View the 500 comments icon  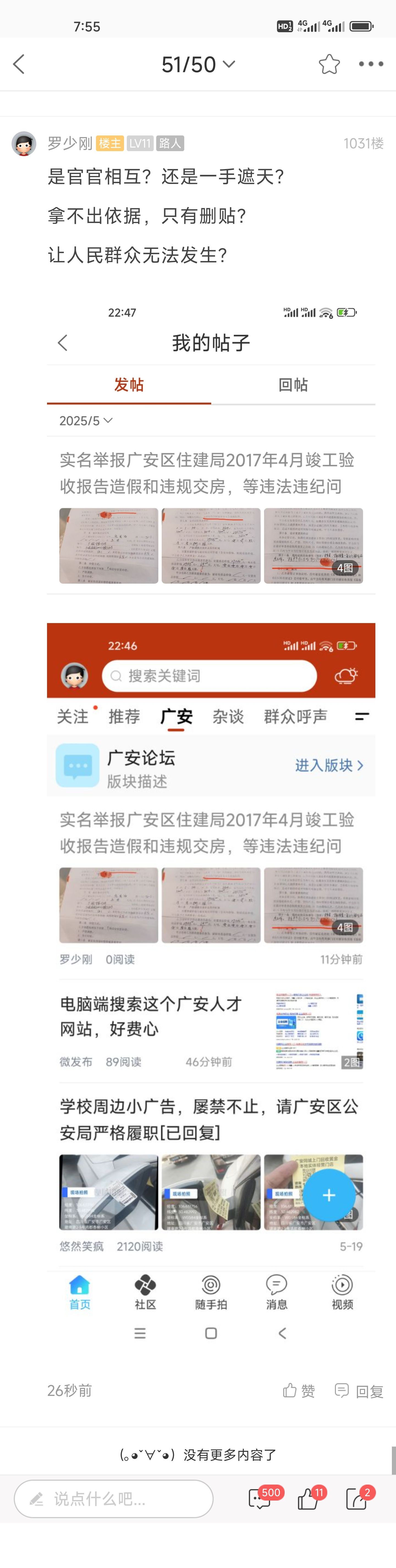(260, 1499)
